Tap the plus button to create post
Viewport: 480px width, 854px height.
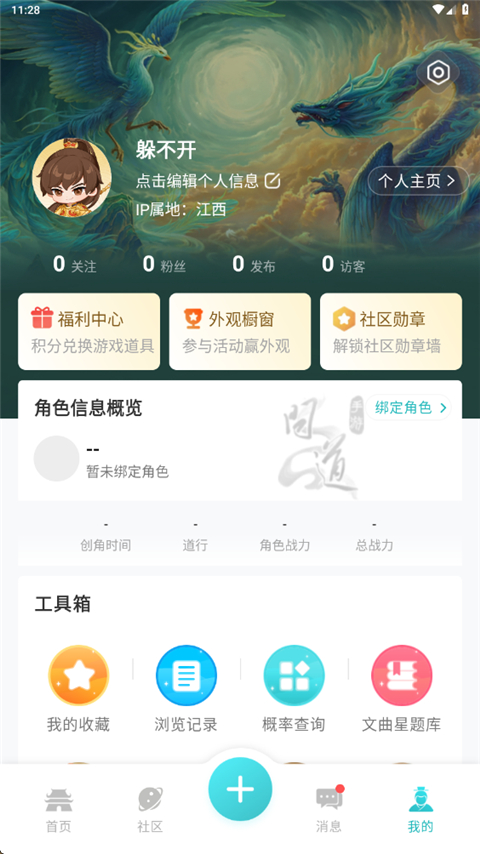240,789
